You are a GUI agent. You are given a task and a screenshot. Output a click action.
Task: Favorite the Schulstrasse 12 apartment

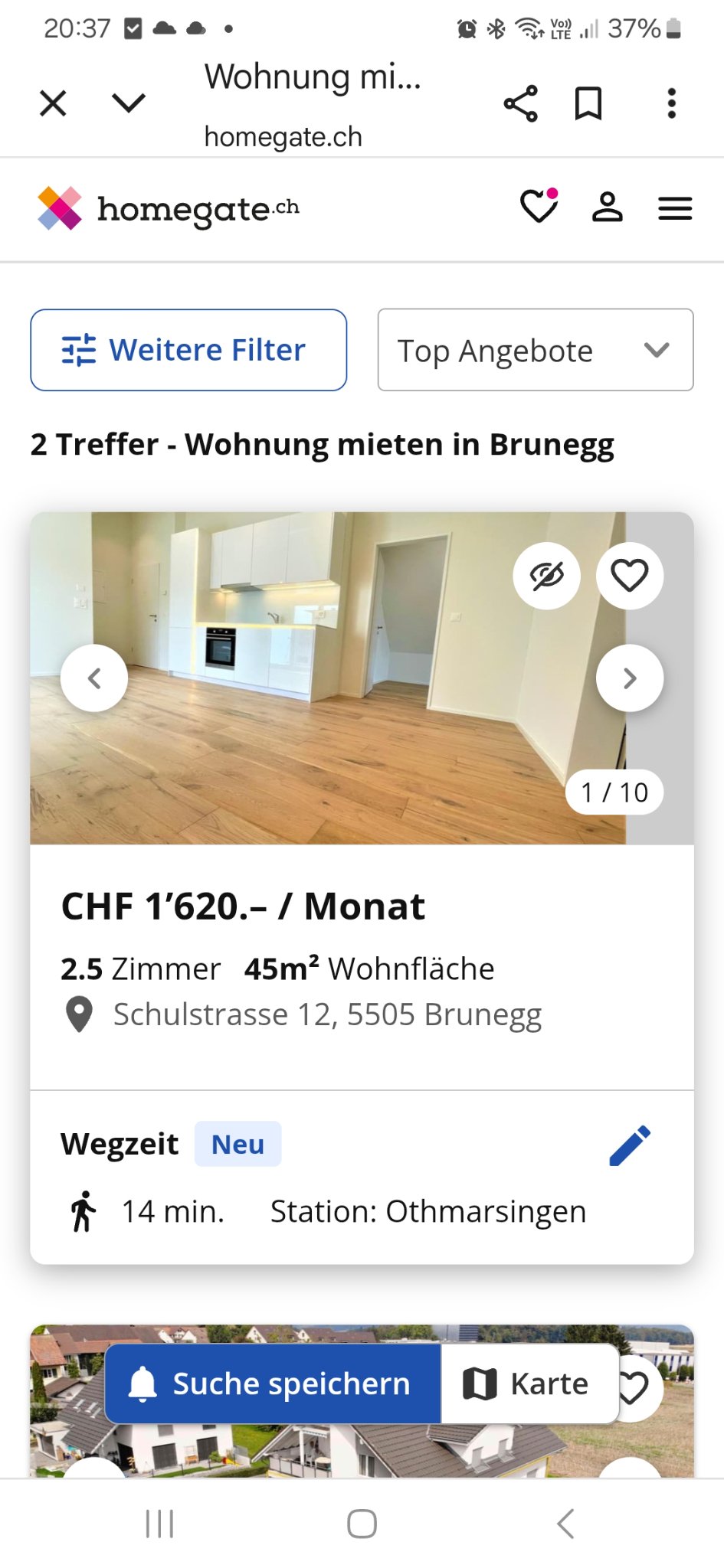(x=629, y=576)
